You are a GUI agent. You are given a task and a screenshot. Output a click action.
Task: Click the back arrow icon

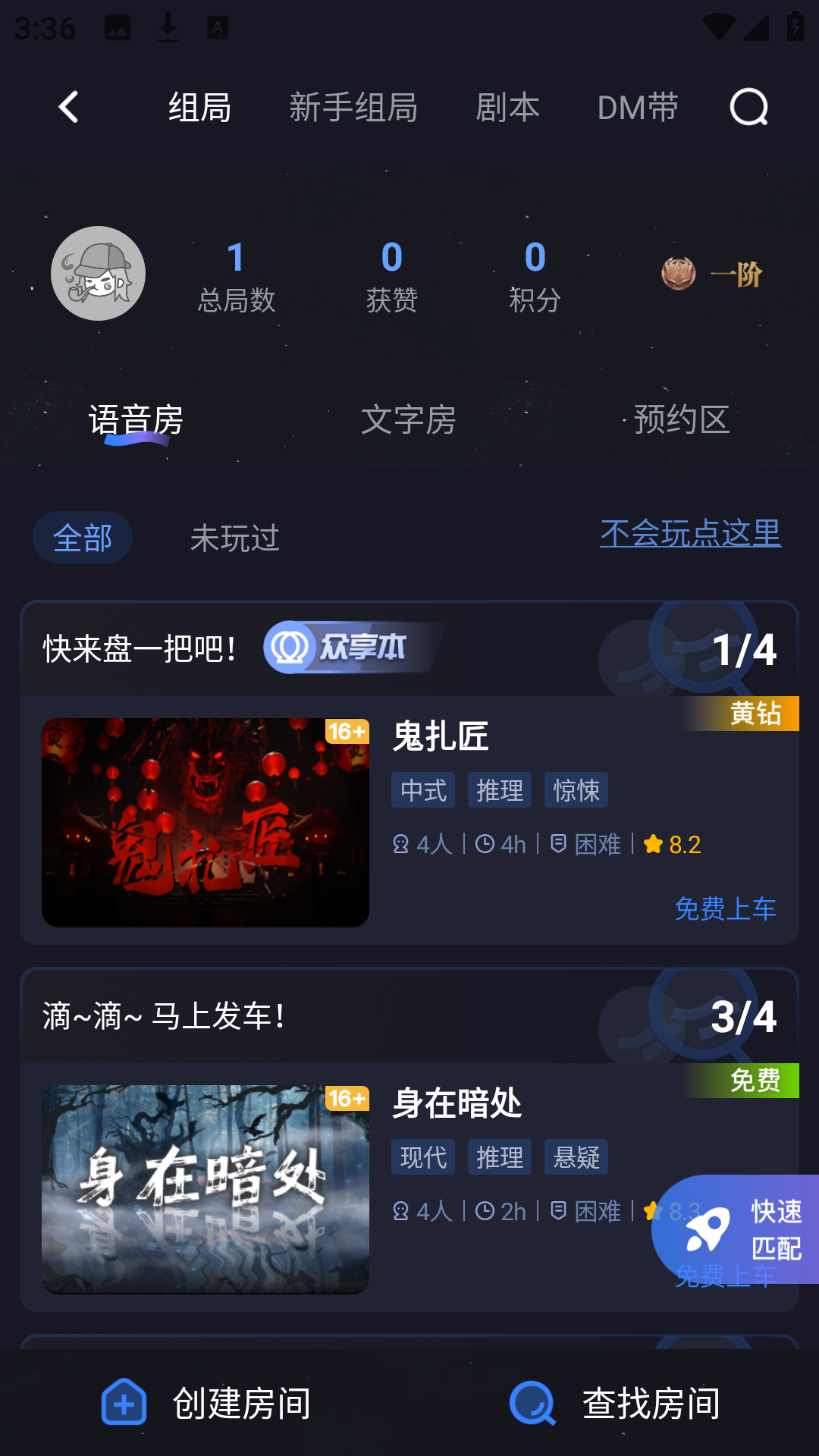point(69,106)
